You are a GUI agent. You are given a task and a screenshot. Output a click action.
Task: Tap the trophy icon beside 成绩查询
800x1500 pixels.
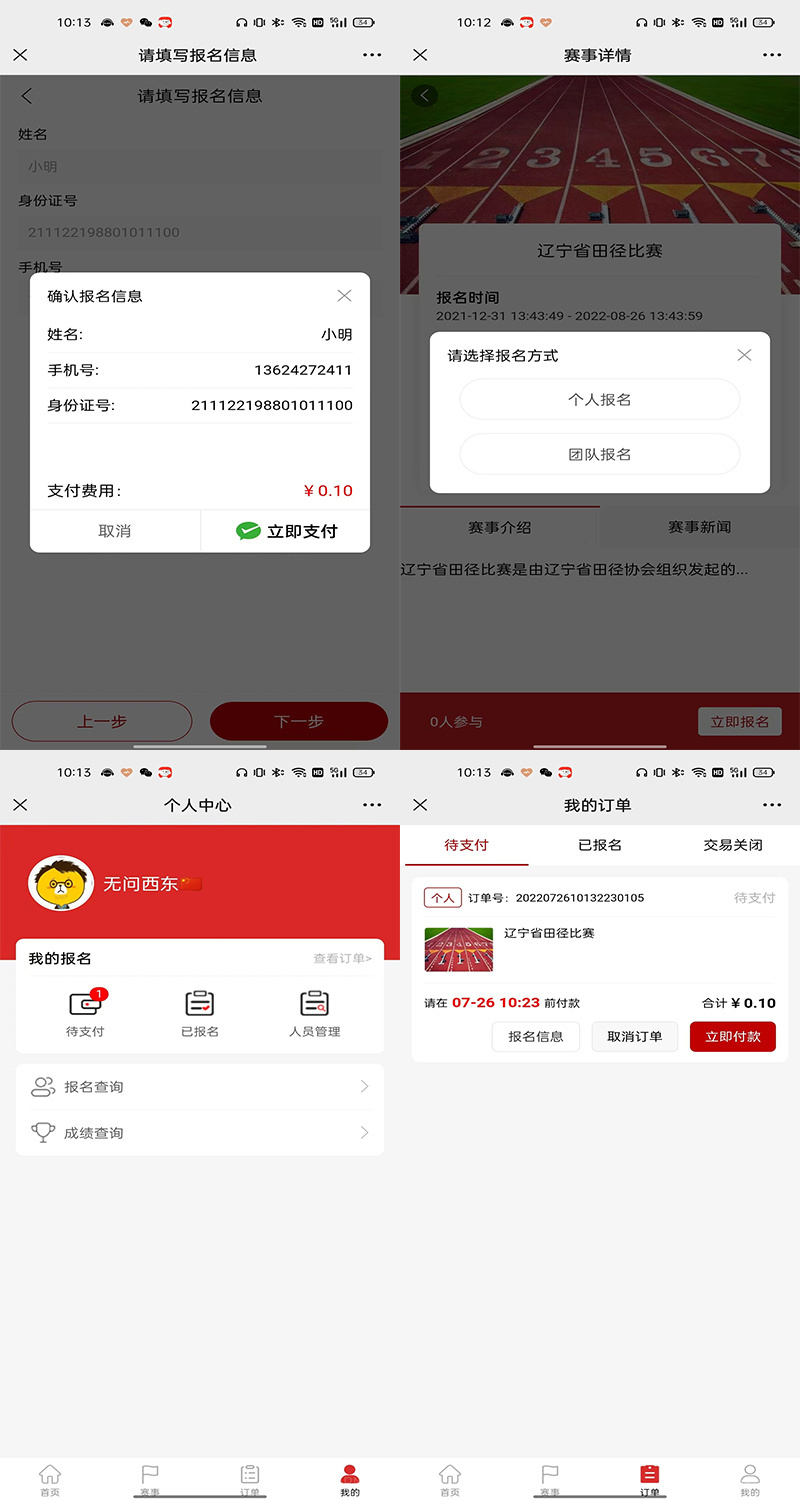tap(42, 1134)
